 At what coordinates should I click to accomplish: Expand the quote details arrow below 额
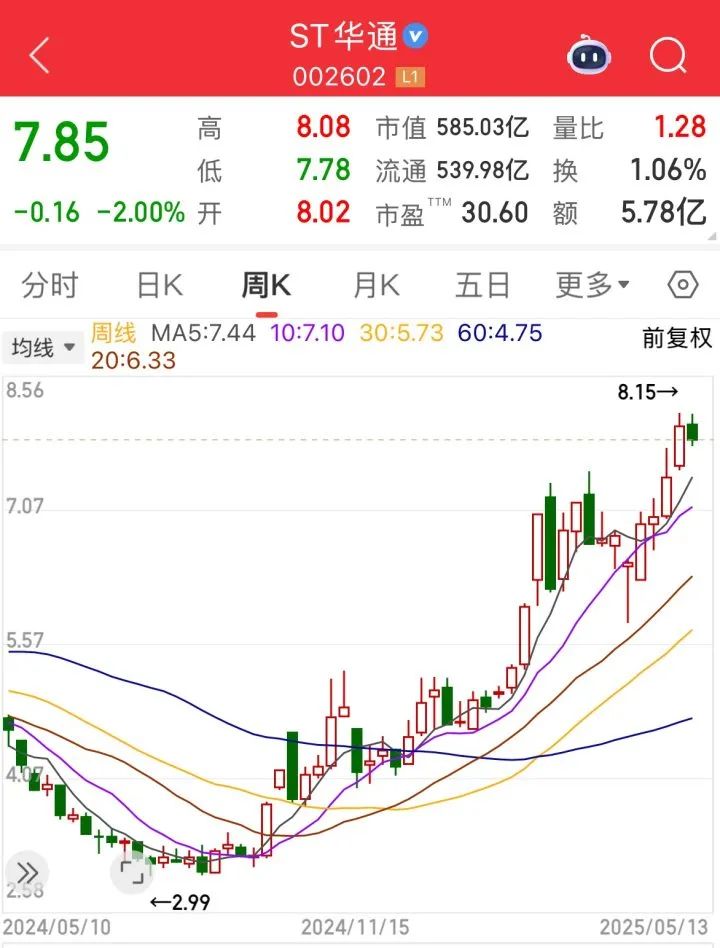[x=709, y=236]
